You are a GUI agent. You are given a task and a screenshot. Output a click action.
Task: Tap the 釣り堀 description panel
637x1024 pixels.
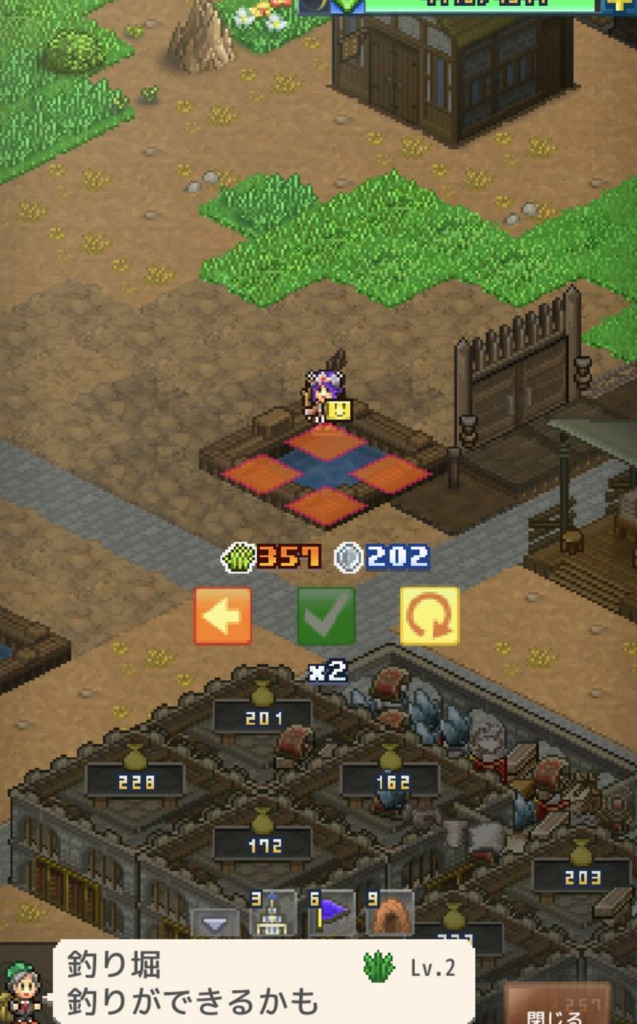pos(260,983)
